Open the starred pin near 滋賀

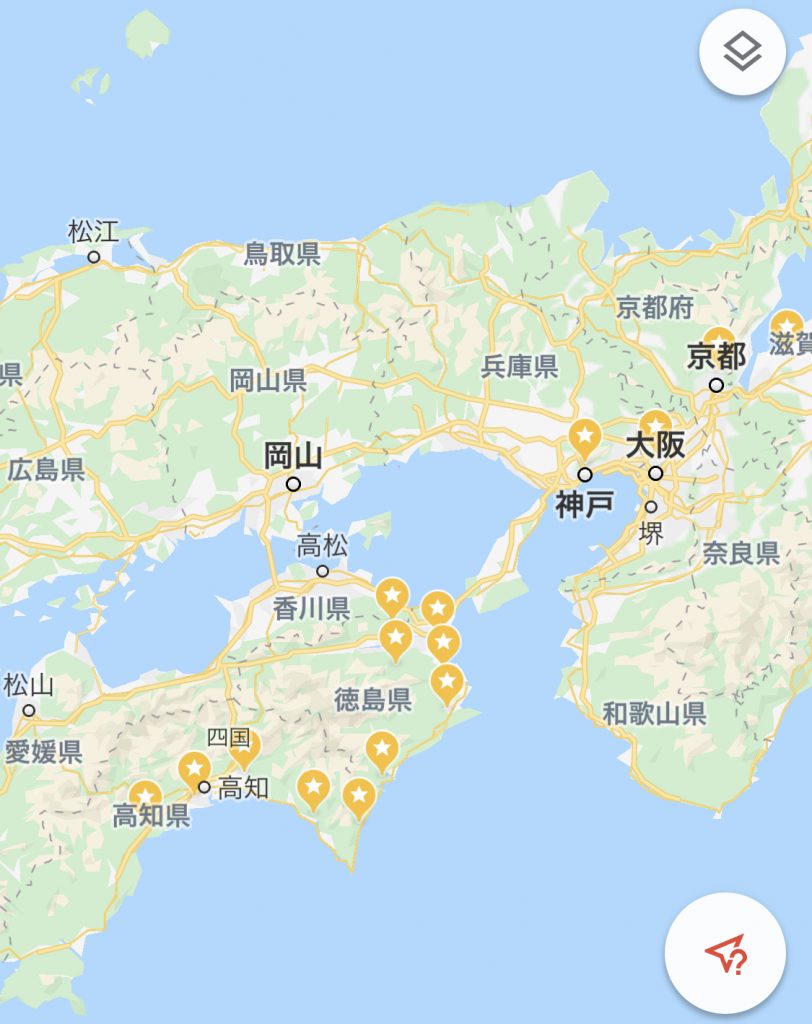(x=787, y=324)
